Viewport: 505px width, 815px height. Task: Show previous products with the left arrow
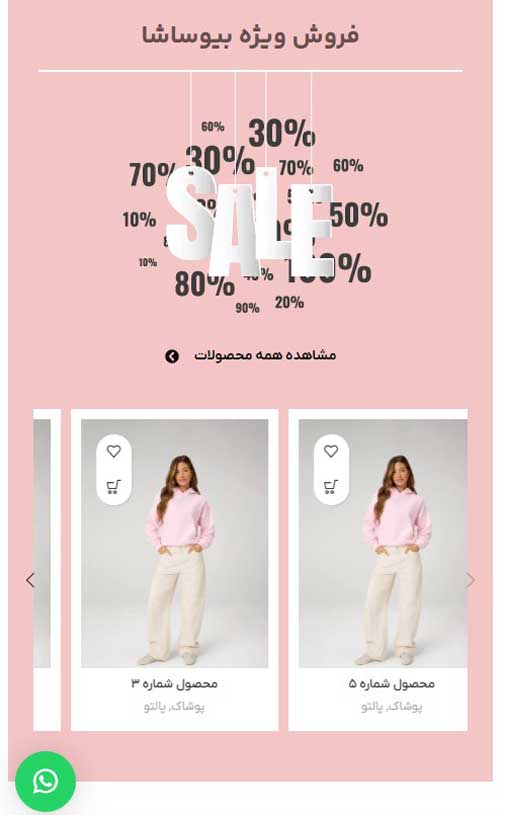click(x=30, y=580)
